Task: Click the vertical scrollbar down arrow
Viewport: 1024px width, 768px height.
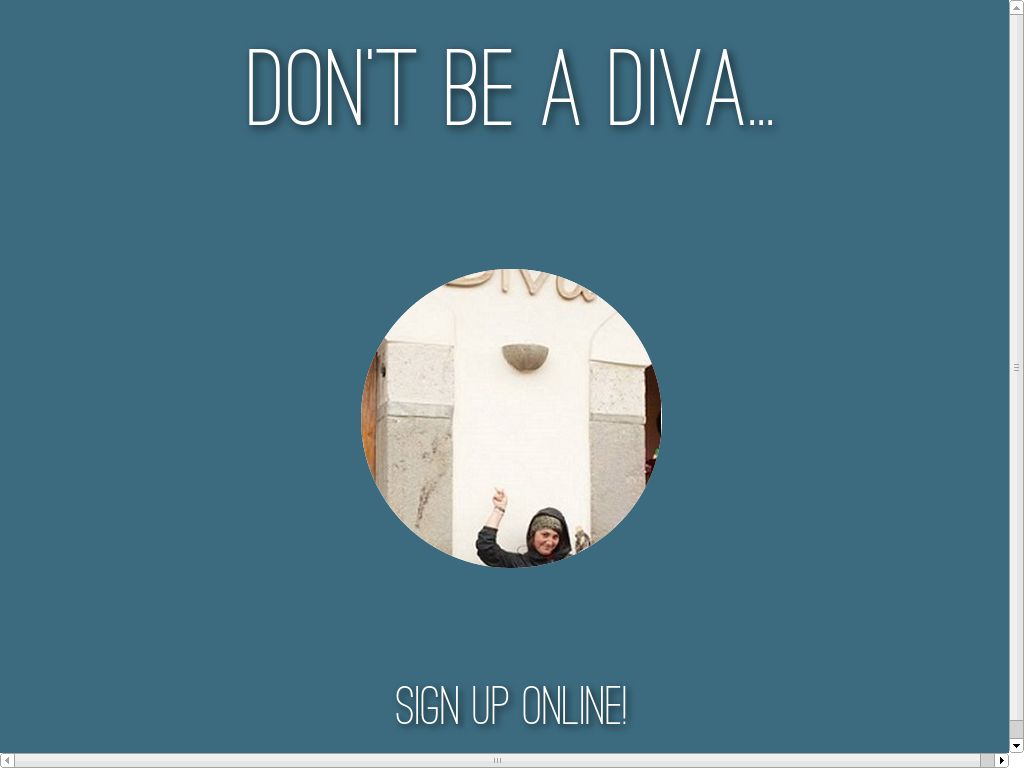Action: coord(1016,745)
